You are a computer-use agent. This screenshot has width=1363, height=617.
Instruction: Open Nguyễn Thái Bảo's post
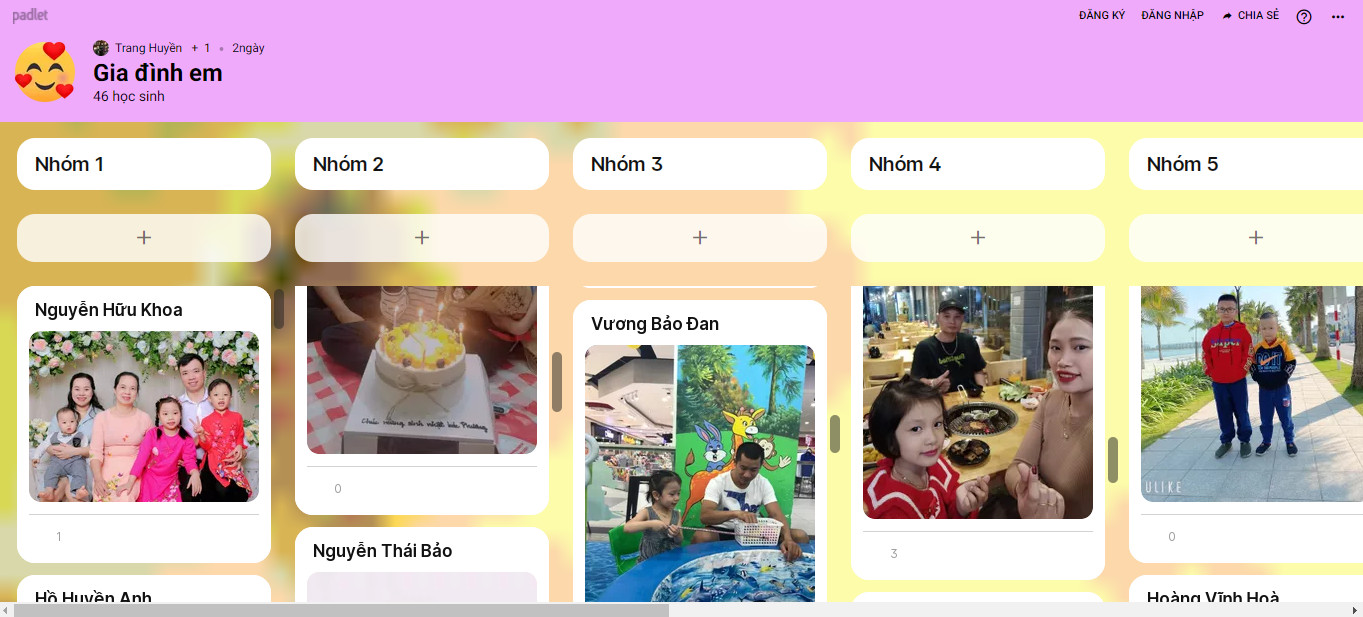[382, 551]
